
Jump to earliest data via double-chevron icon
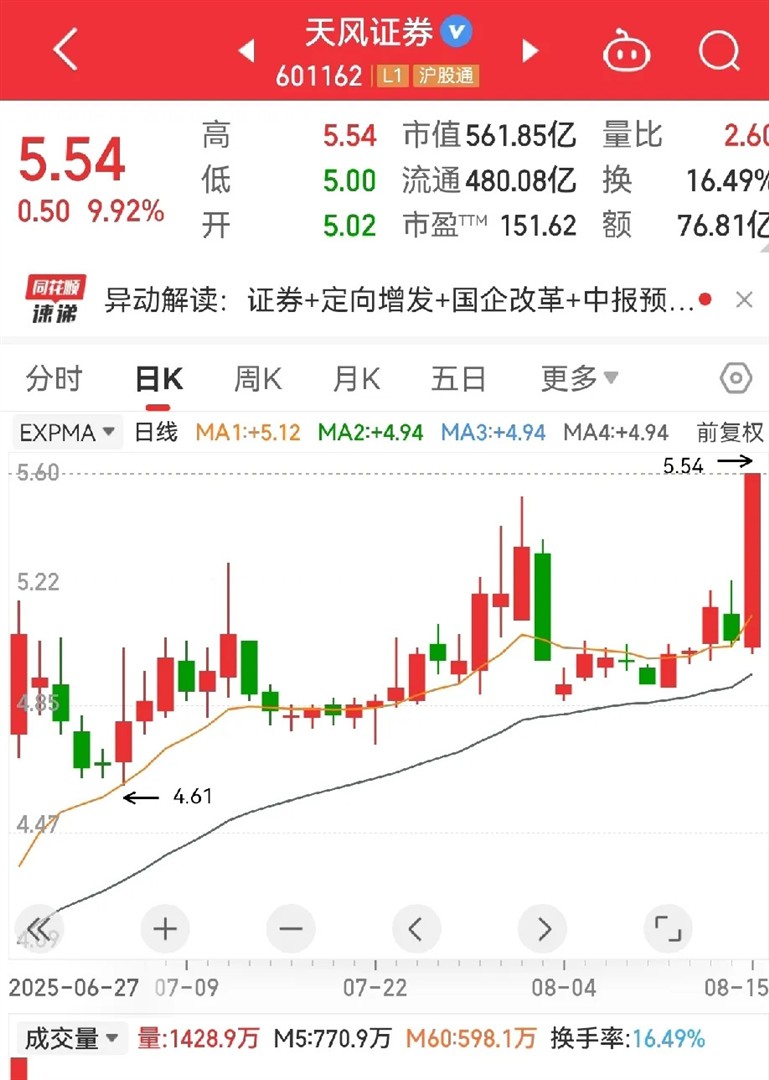click(x=38, y=929)
